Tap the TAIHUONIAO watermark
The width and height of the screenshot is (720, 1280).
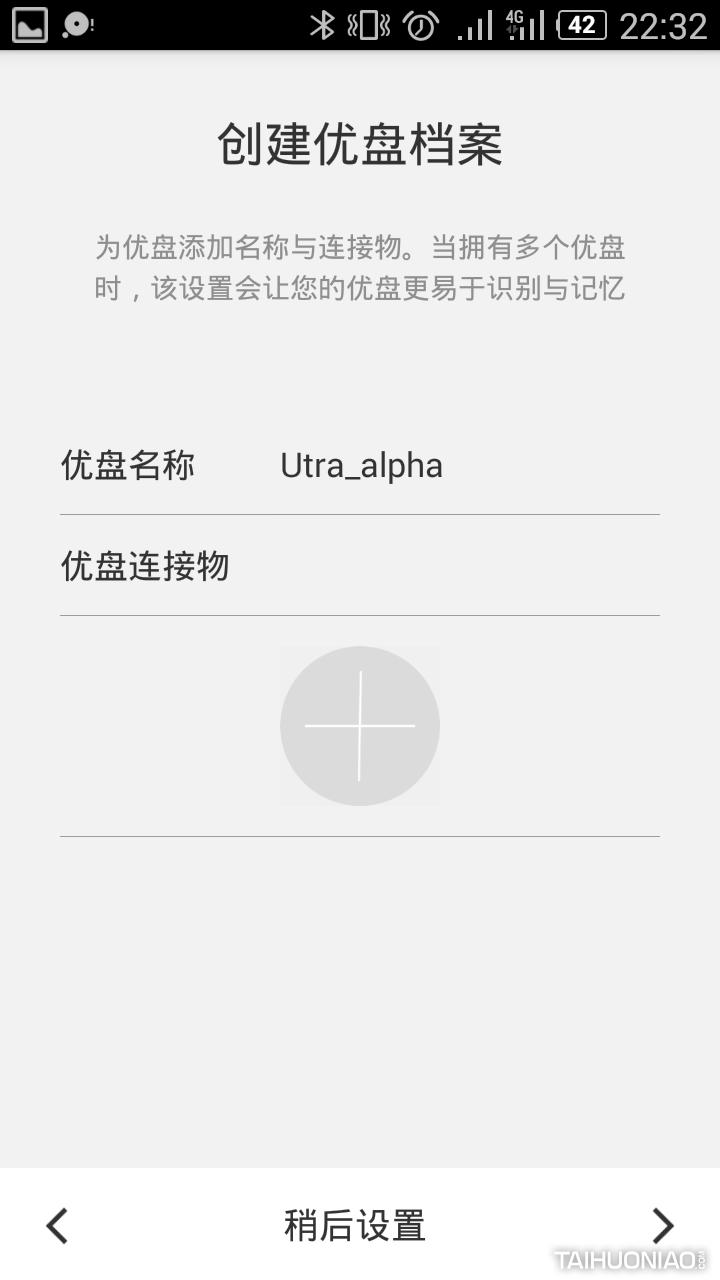pyautogui.click(x=630, y=1258)
